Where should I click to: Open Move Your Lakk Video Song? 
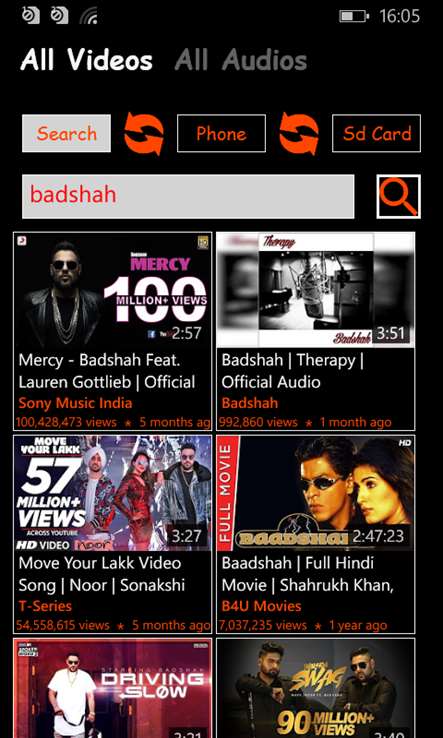pyautogui.click(x=113, y=535)
